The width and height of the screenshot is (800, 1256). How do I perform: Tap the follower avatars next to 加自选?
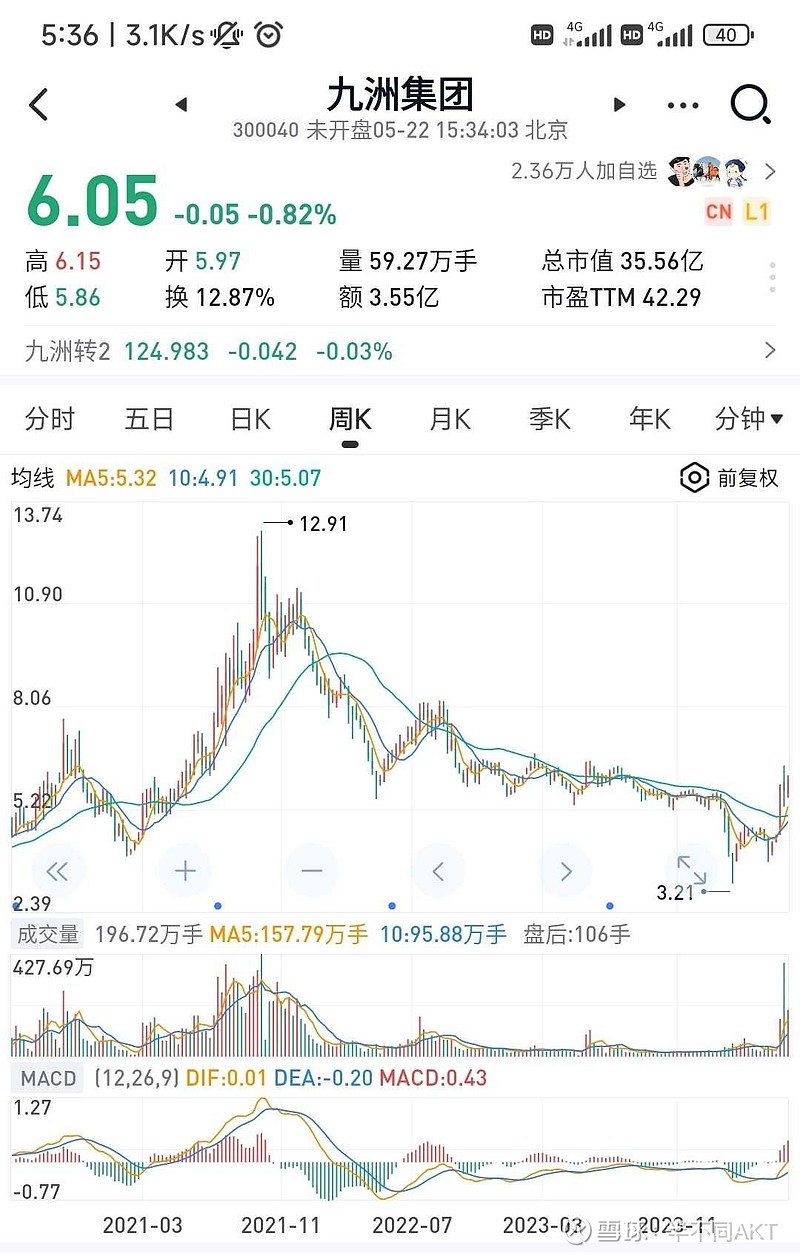tap(708, 172)
